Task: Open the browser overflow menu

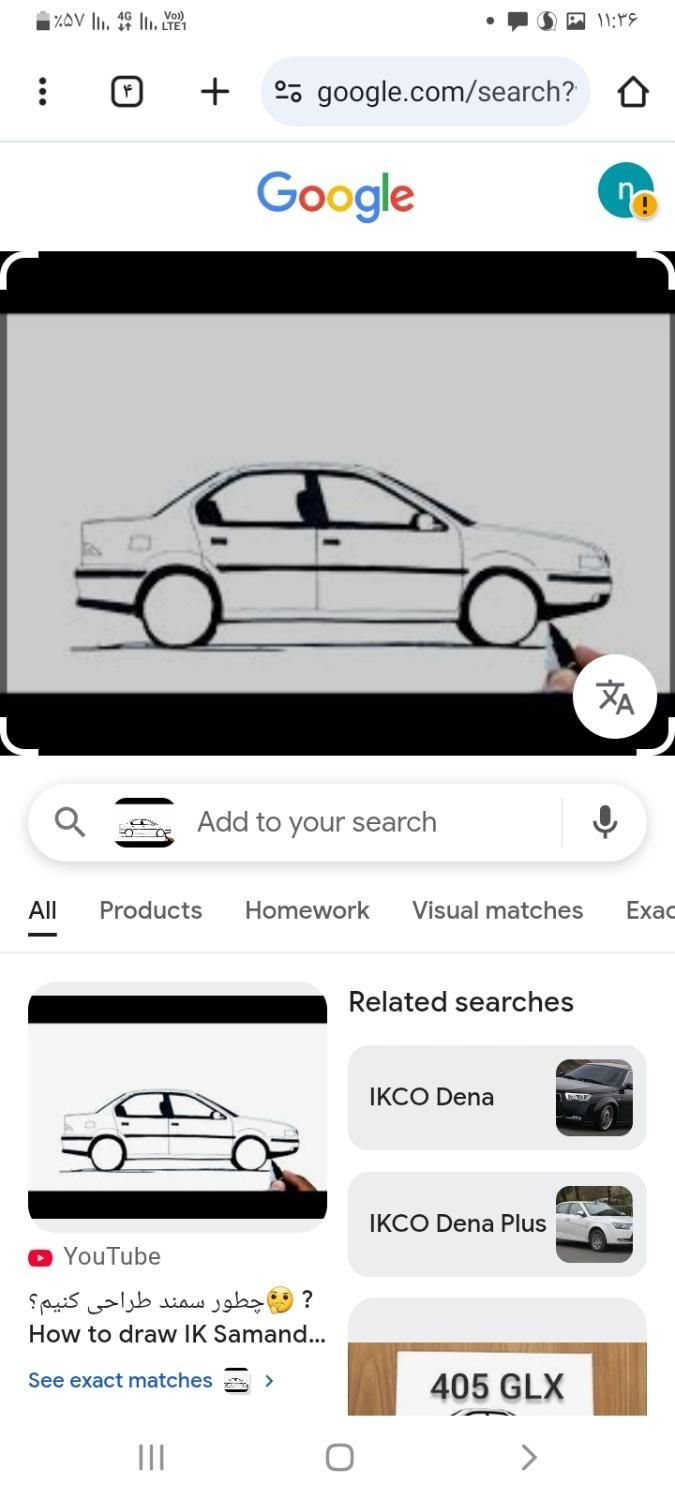Action: 42,92
